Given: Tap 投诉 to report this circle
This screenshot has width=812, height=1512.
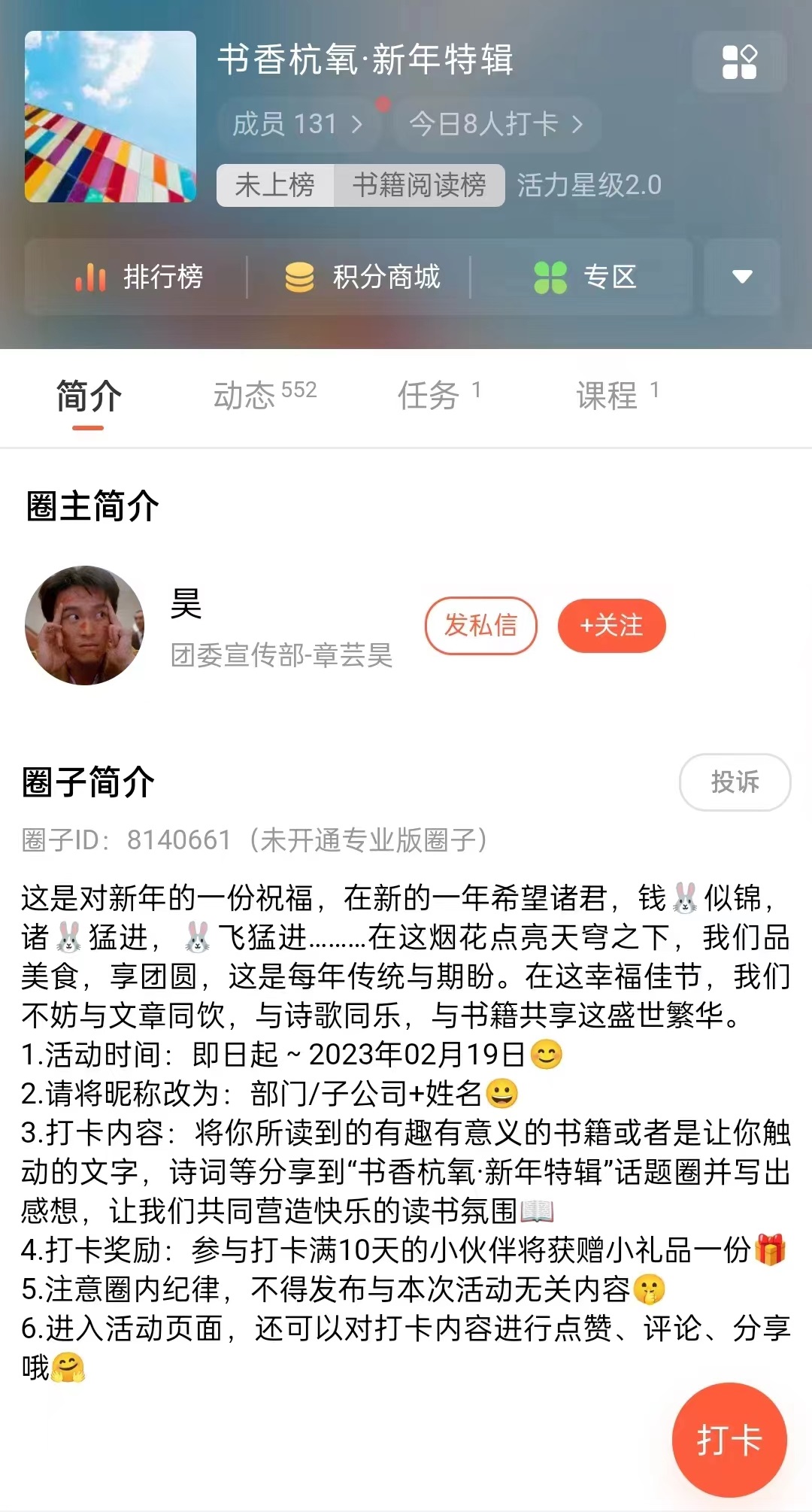Looking at the screenshot, I should (735, 782).
